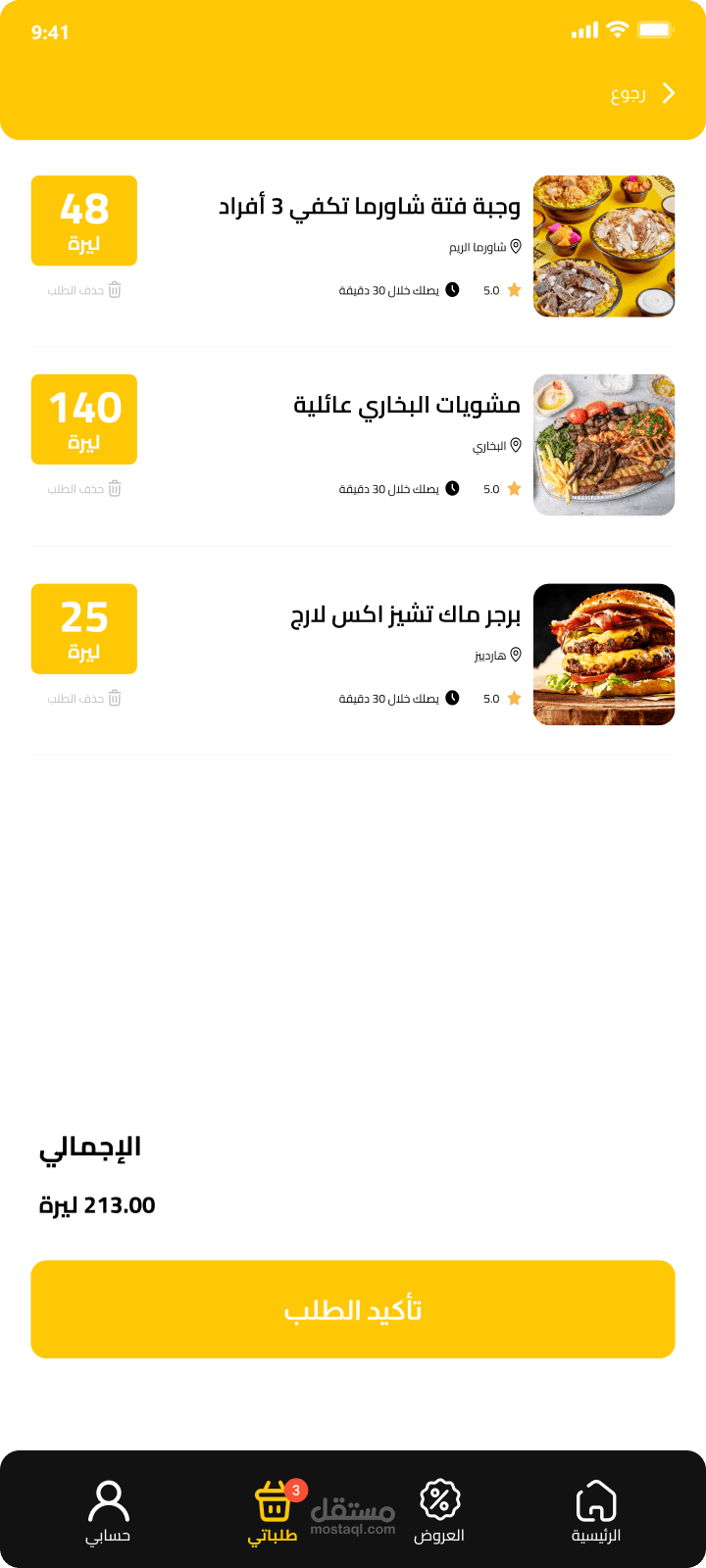Screen dimensions: 706x1568
Task: Go to the حسابي account tab
Action: [x=108, y=1511]
